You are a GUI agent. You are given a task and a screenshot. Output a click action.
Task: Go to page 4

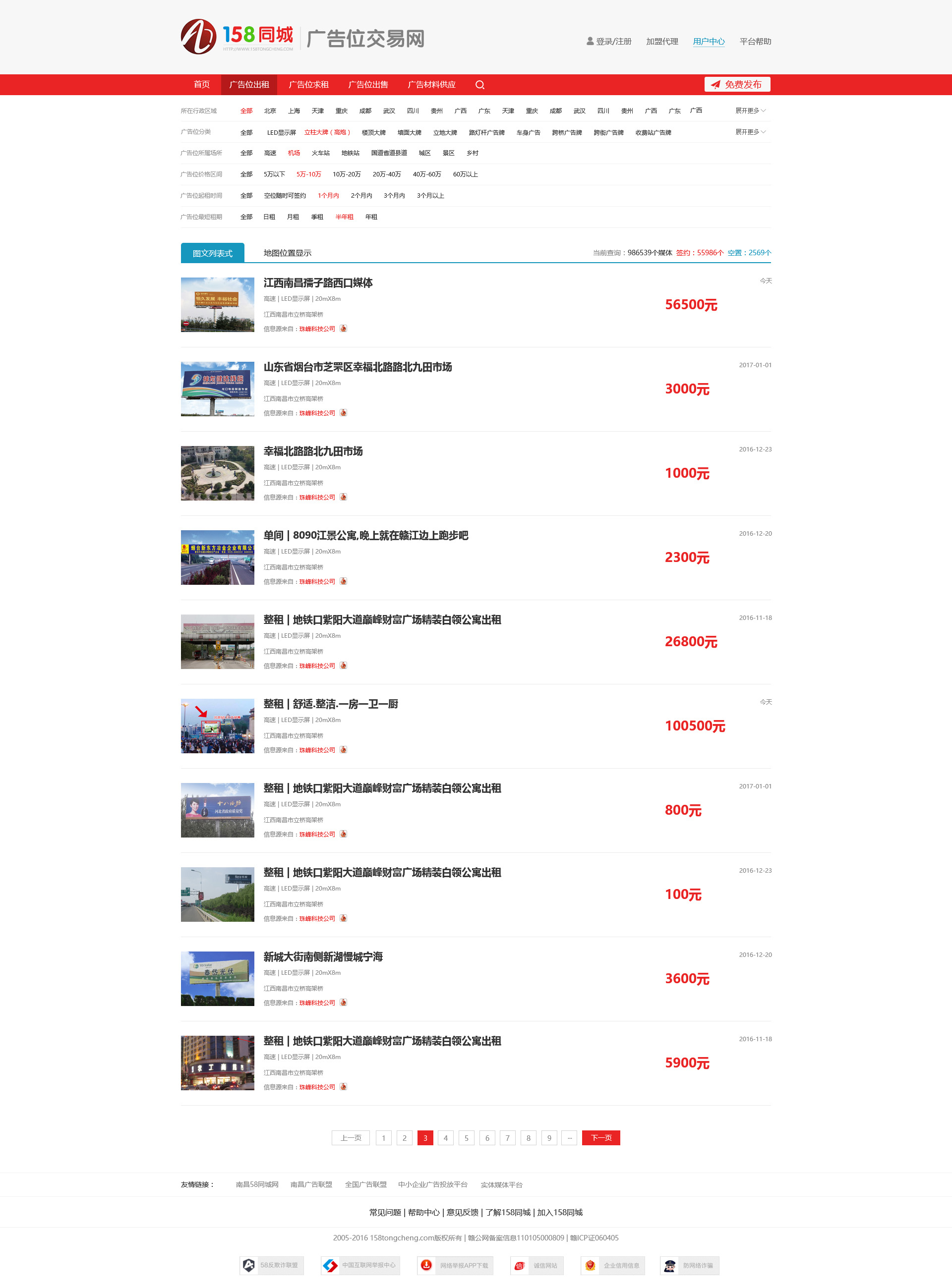(x=445, y=1138)
